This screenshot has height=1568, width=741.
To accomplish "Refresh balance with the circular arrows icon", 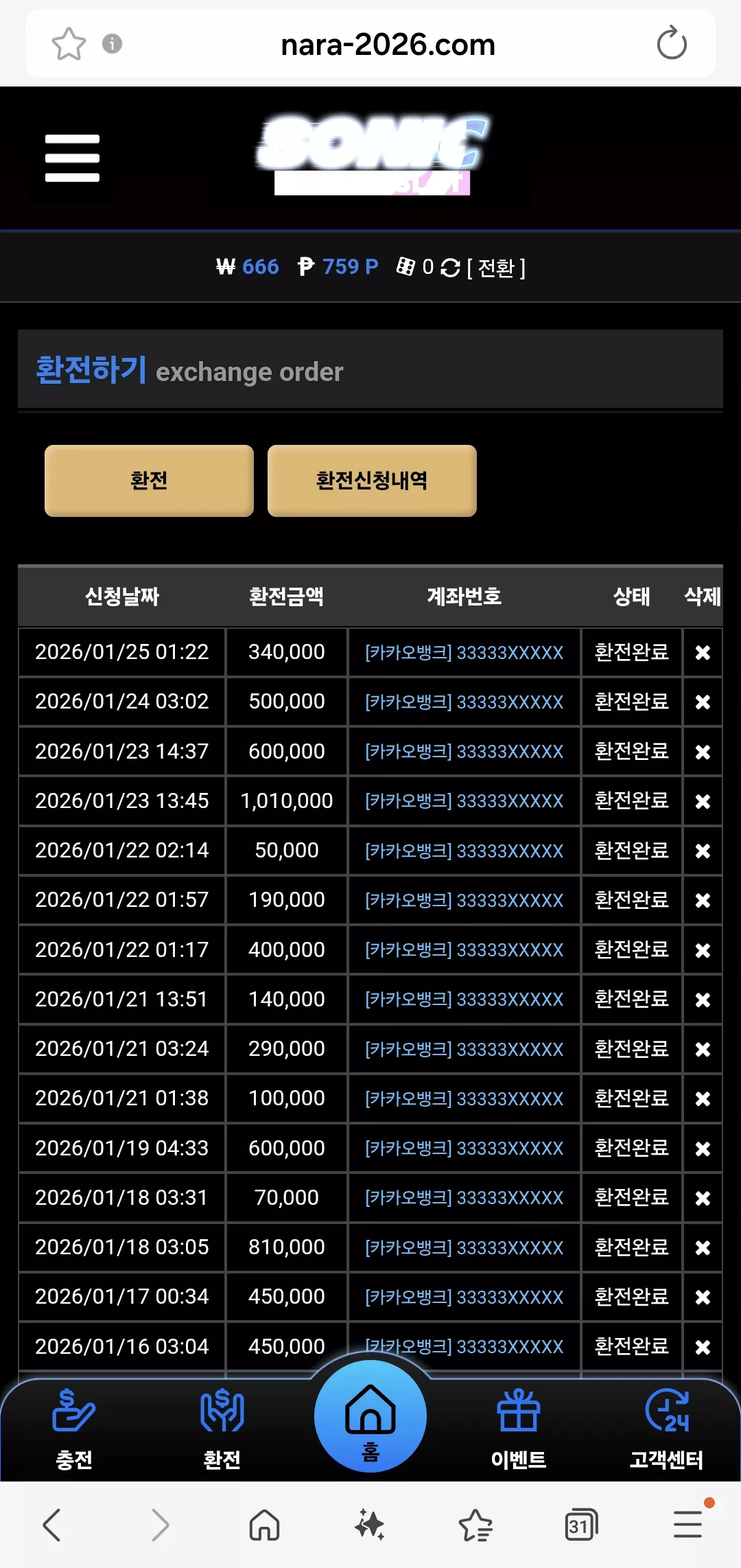I will (450, 268).
